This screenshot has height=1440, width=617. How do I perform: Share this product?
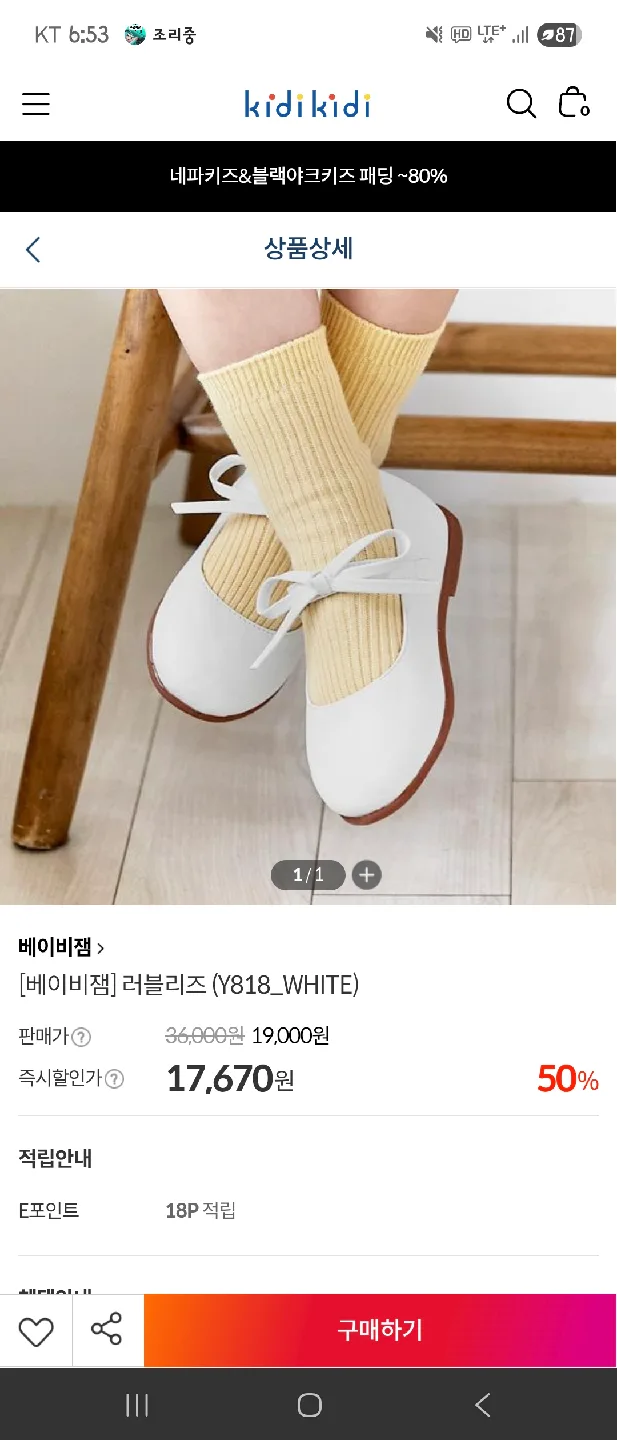[x=107, y=1329]
